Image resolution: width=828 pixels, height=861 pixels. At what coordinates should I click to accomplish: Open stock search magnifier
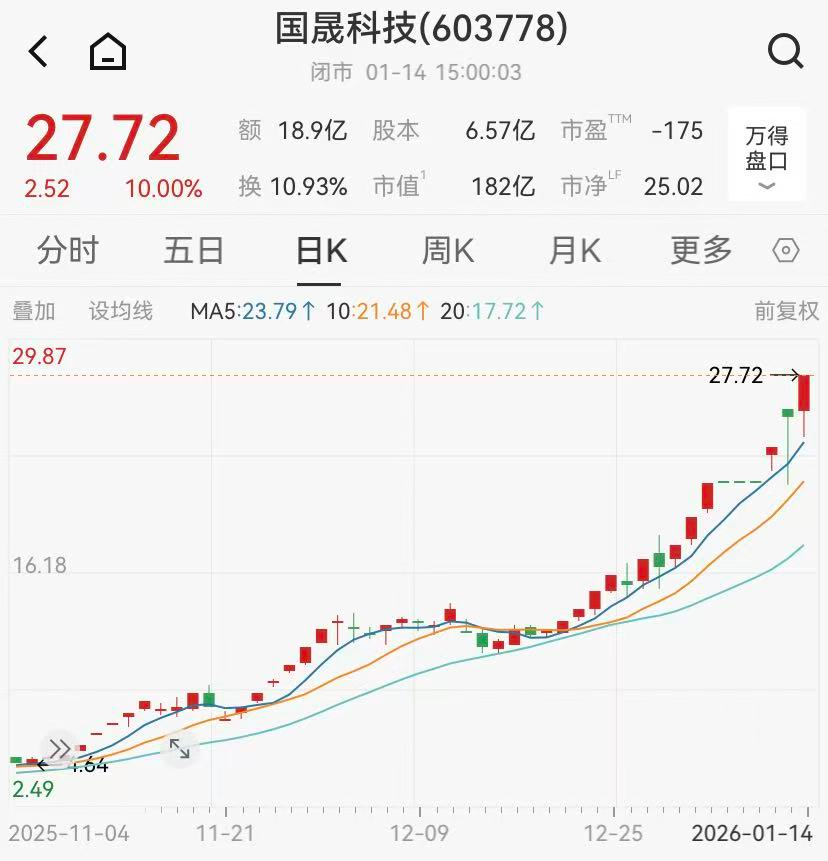click(785, 50)
